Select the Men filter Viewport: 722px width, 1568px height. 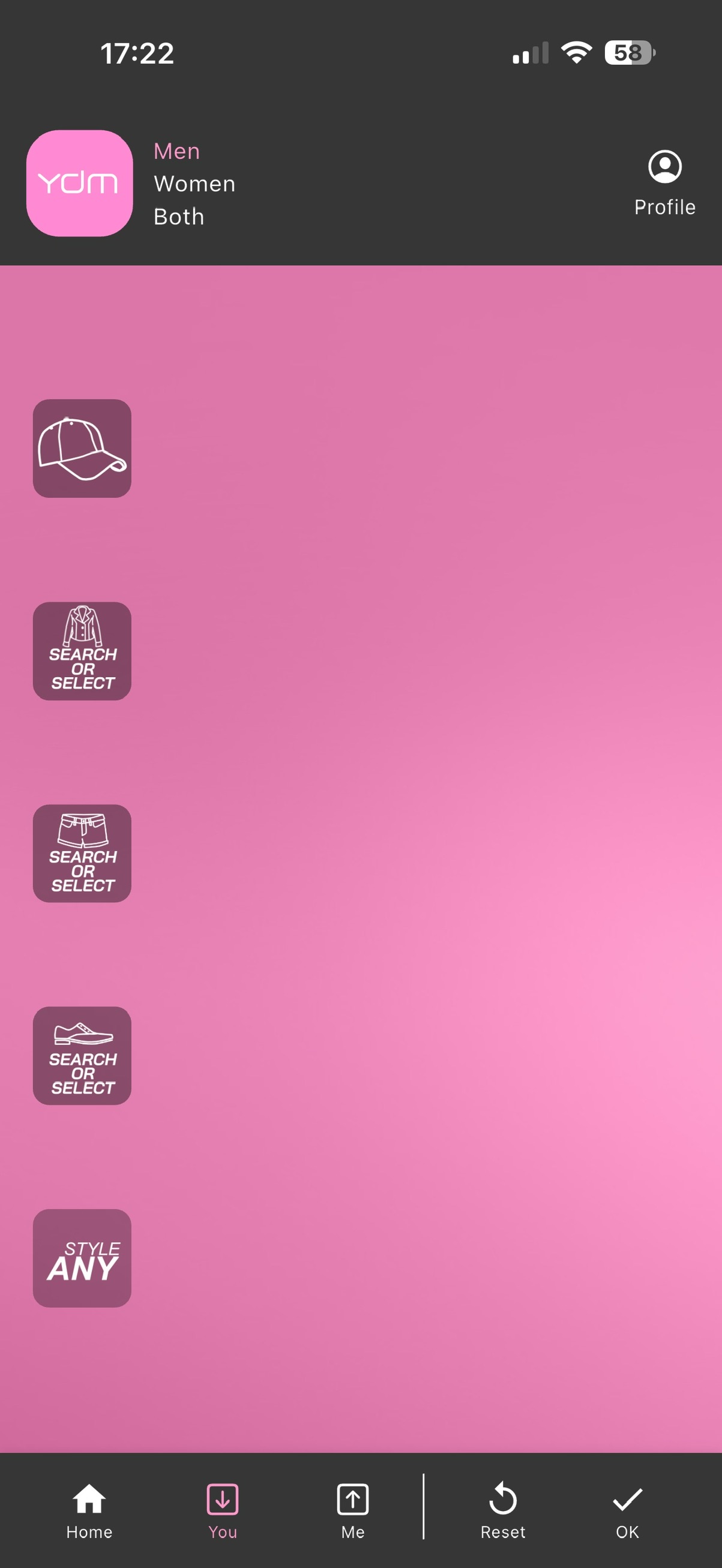click(x=176, y=151)
